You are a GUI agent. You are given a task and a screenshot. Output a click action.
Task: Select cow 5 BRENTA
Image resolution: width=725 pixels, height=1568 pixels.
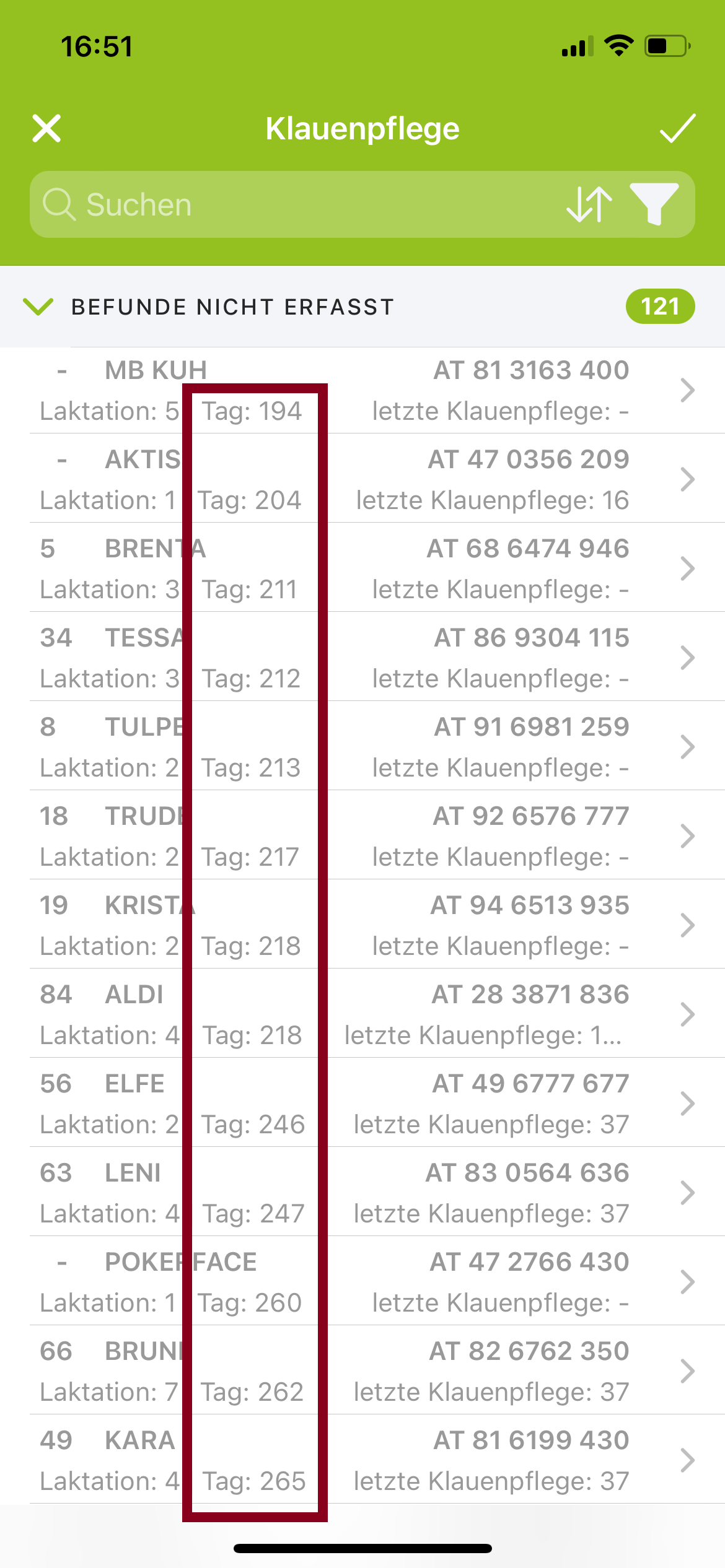[362, 568]
